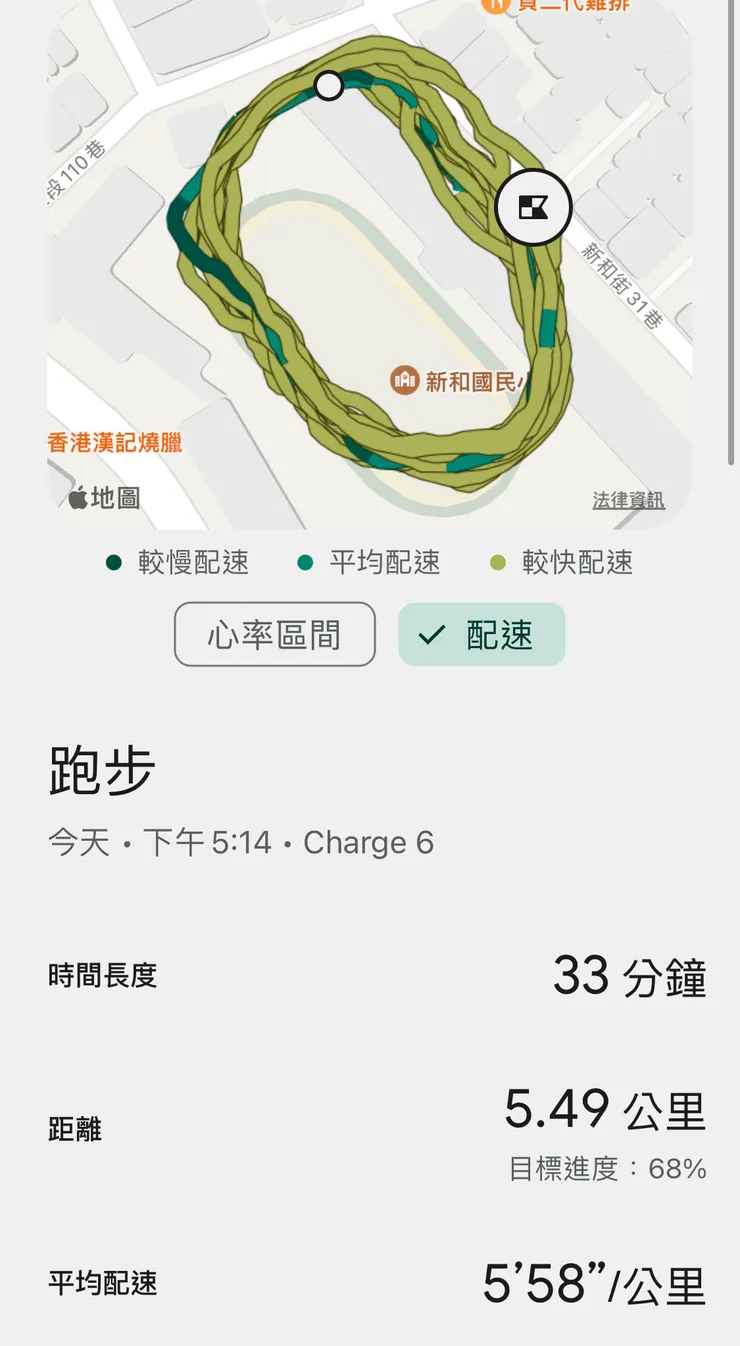Click the Apple 地圖 logo on the map
Screen dimensions: 740x1346
[x=104, y=497]
